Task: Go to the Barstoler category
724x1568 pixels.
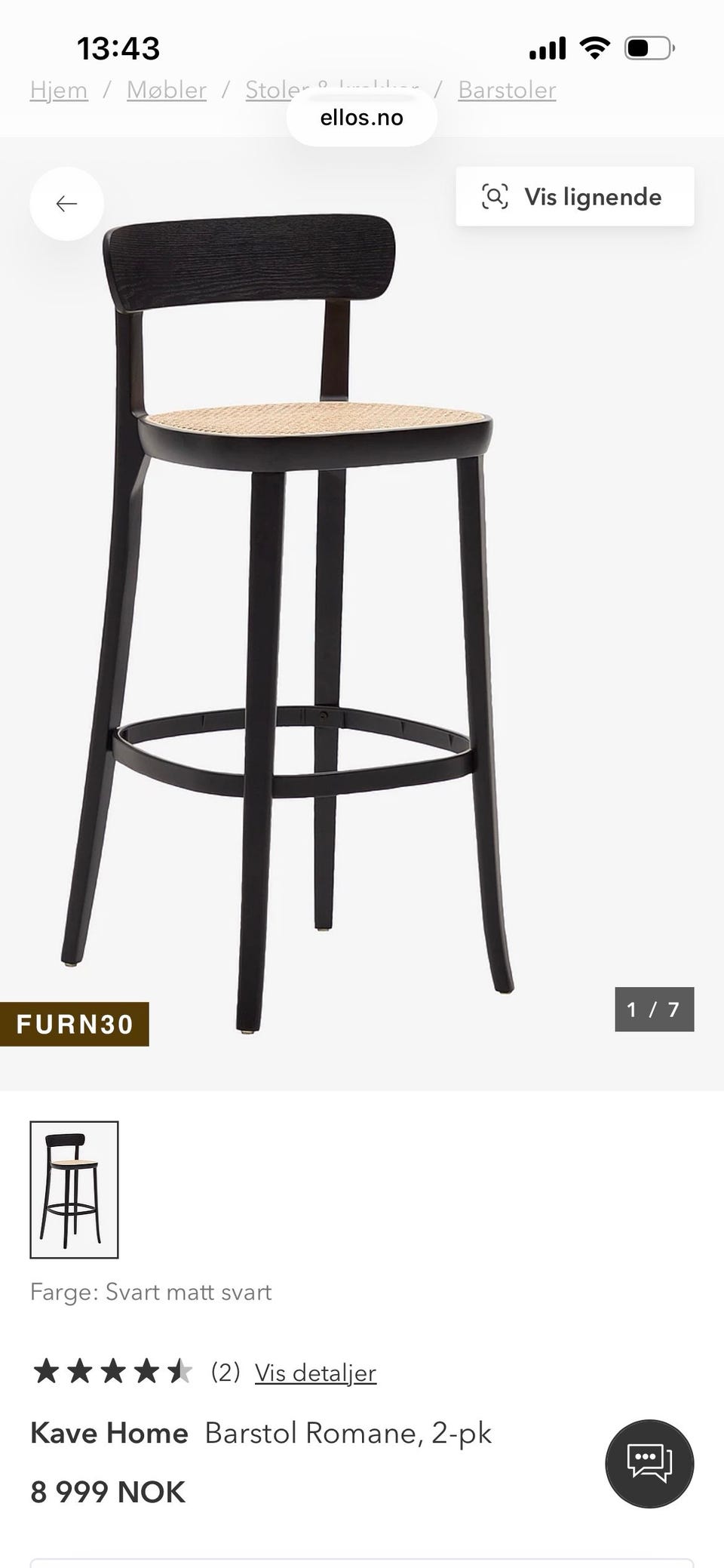Action: click(x=507, y=91)
